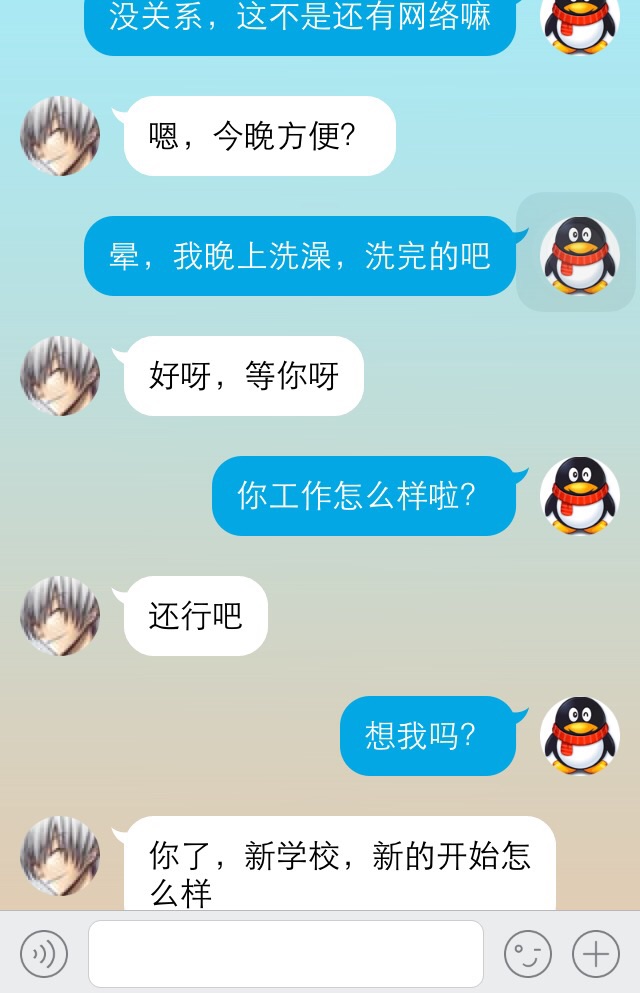
Task: Tap the voice message icon
Action: (44, 953)
